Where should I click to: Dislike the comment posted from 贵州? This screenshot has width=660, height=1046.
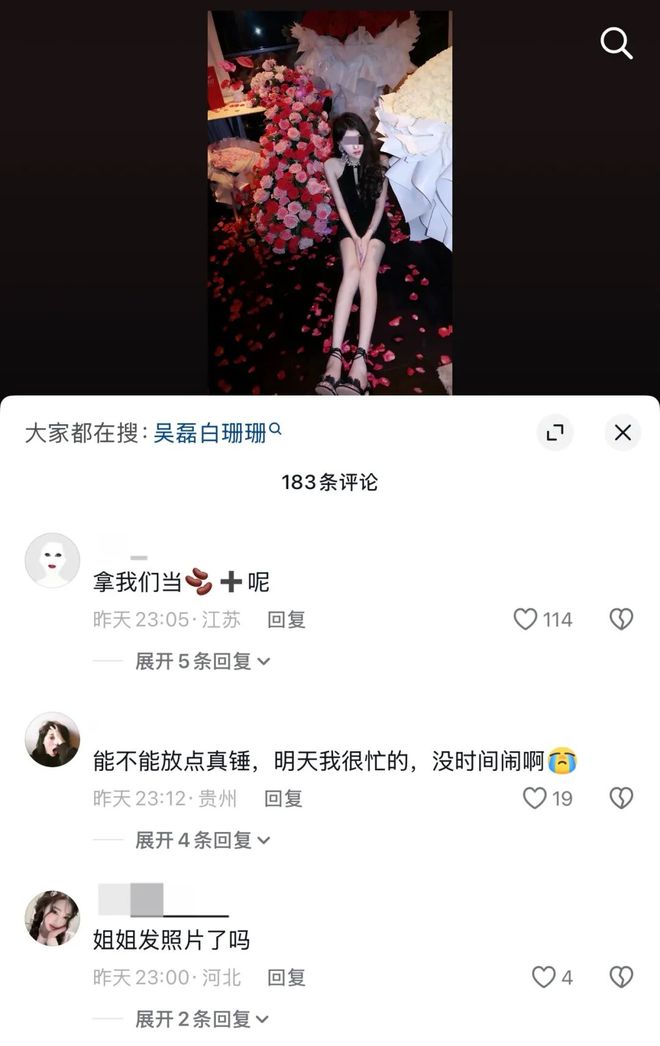coord(621,798)
